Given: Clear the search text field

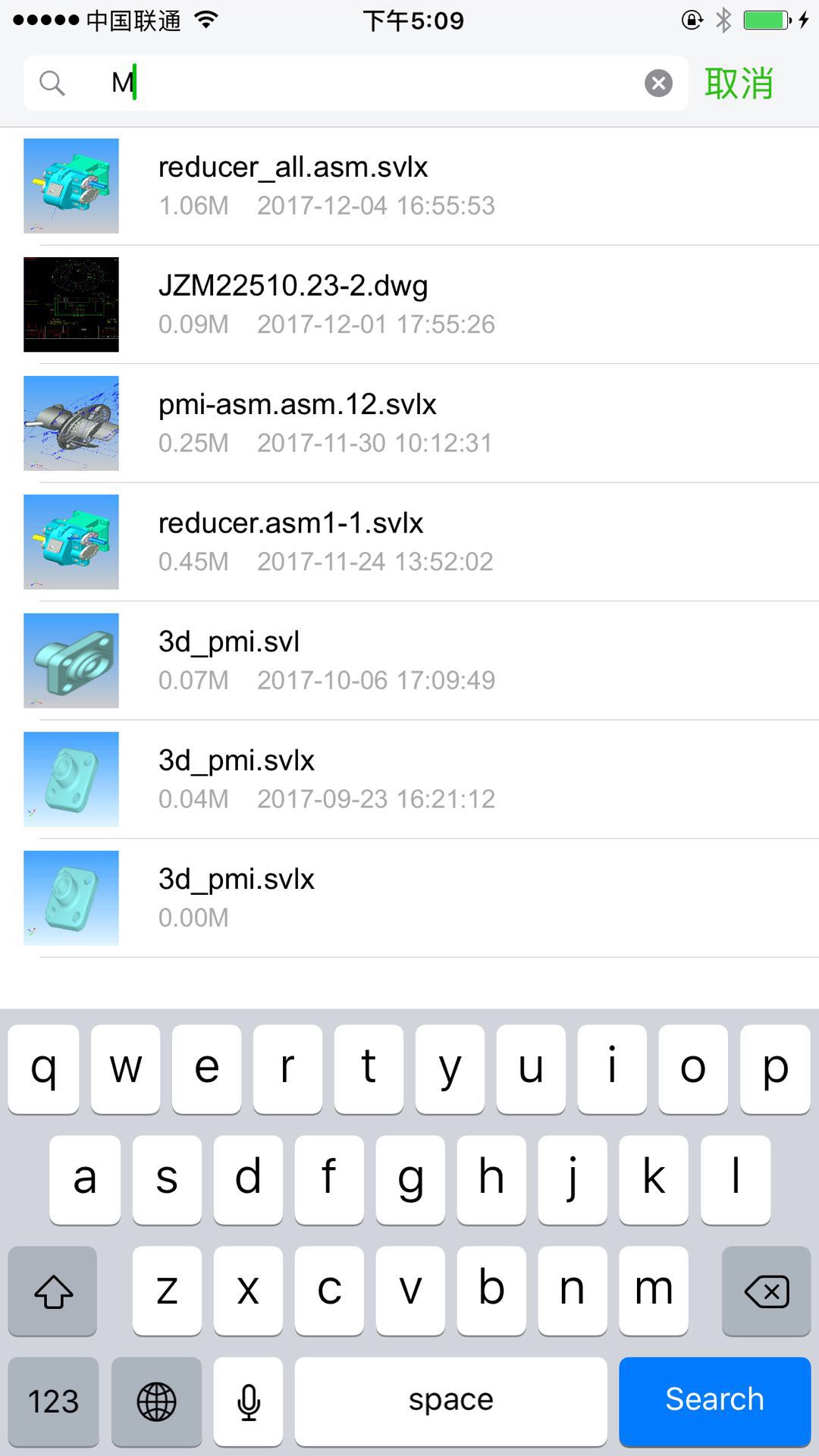Looking at the screenshot, I should (x=658, y=83).
